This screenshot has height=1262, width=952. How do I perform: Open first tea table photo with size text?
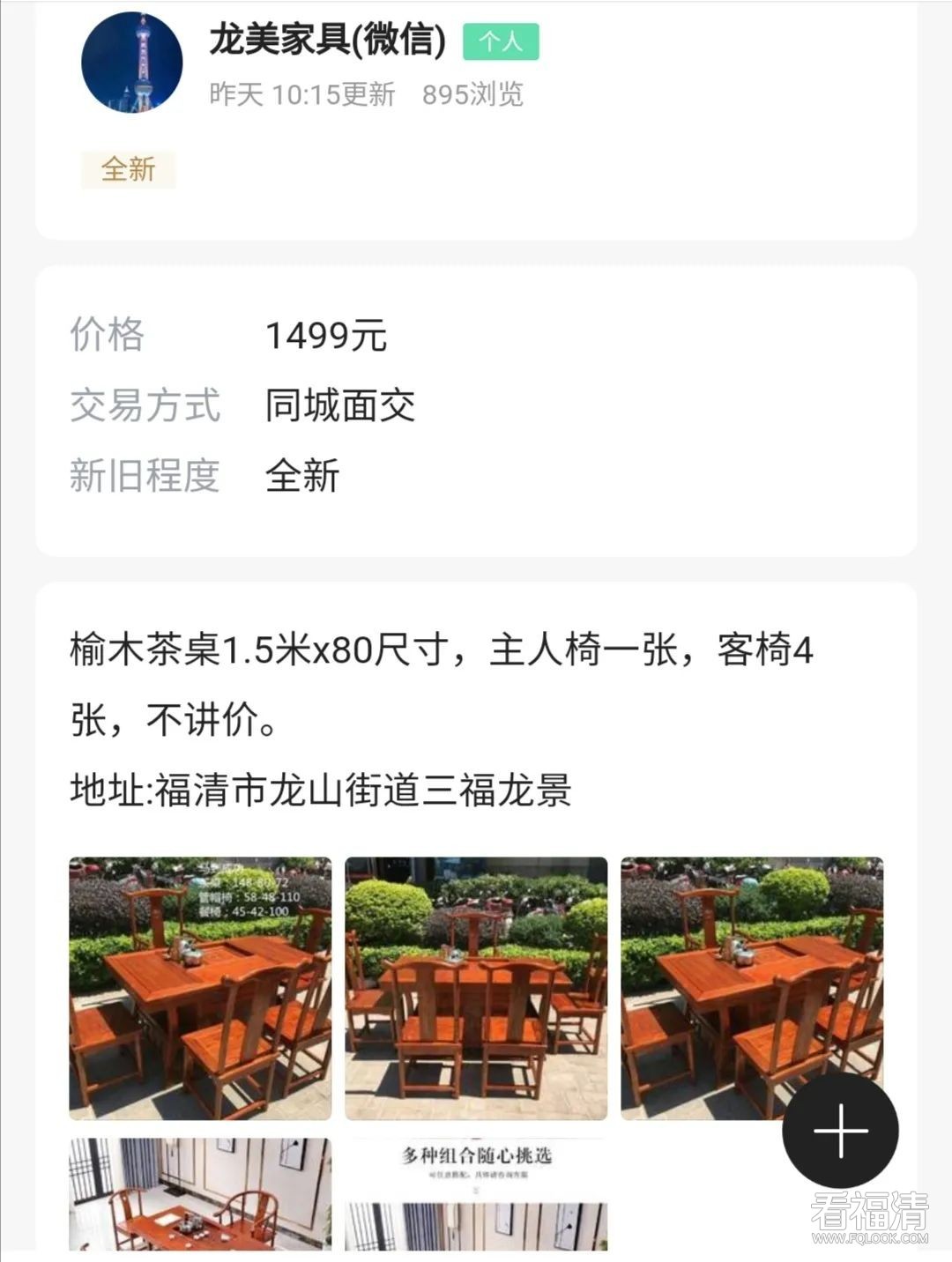200,988
